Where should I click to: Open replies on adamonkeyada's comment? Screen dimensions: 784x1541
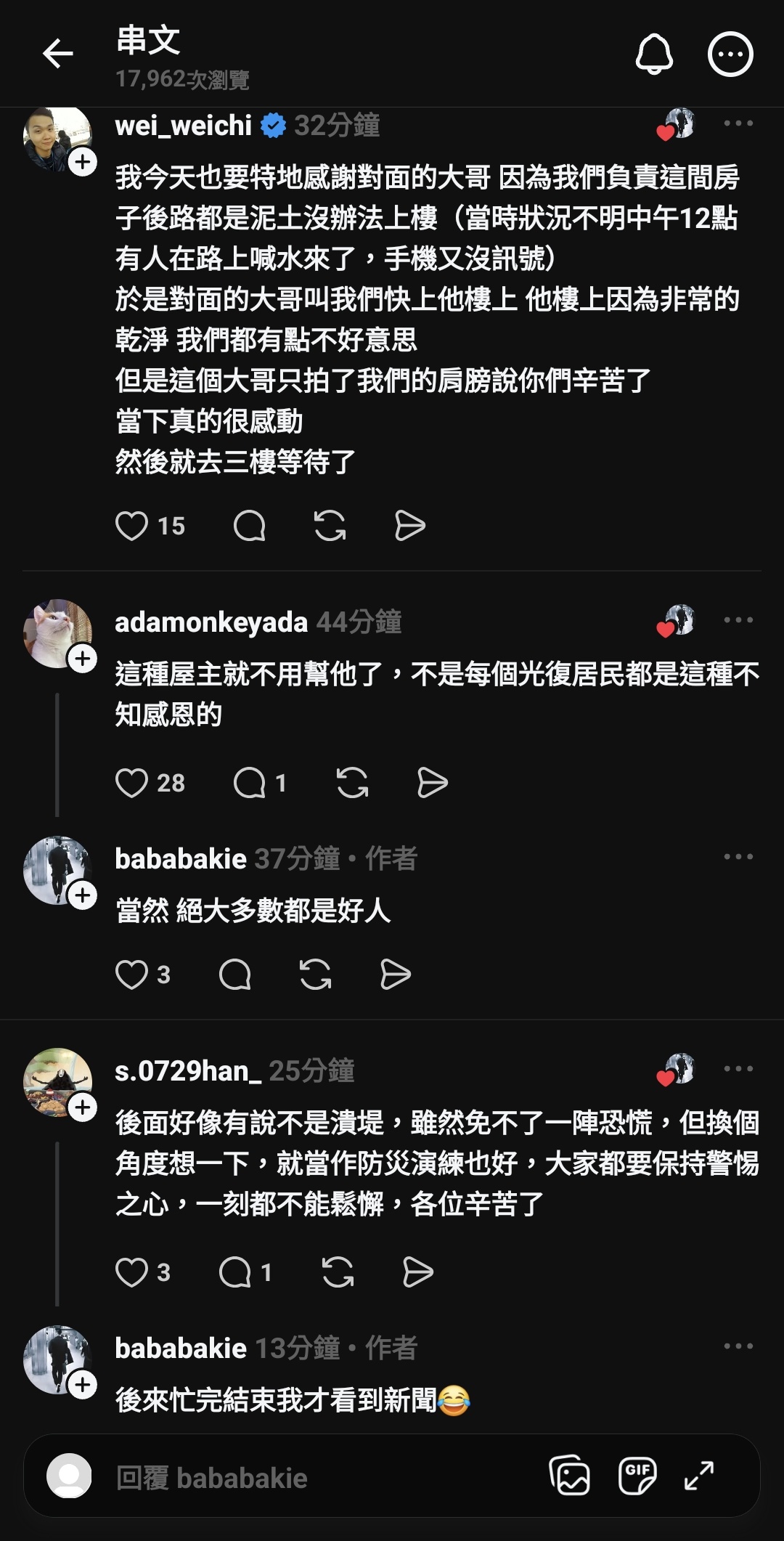tap(250, 783)
